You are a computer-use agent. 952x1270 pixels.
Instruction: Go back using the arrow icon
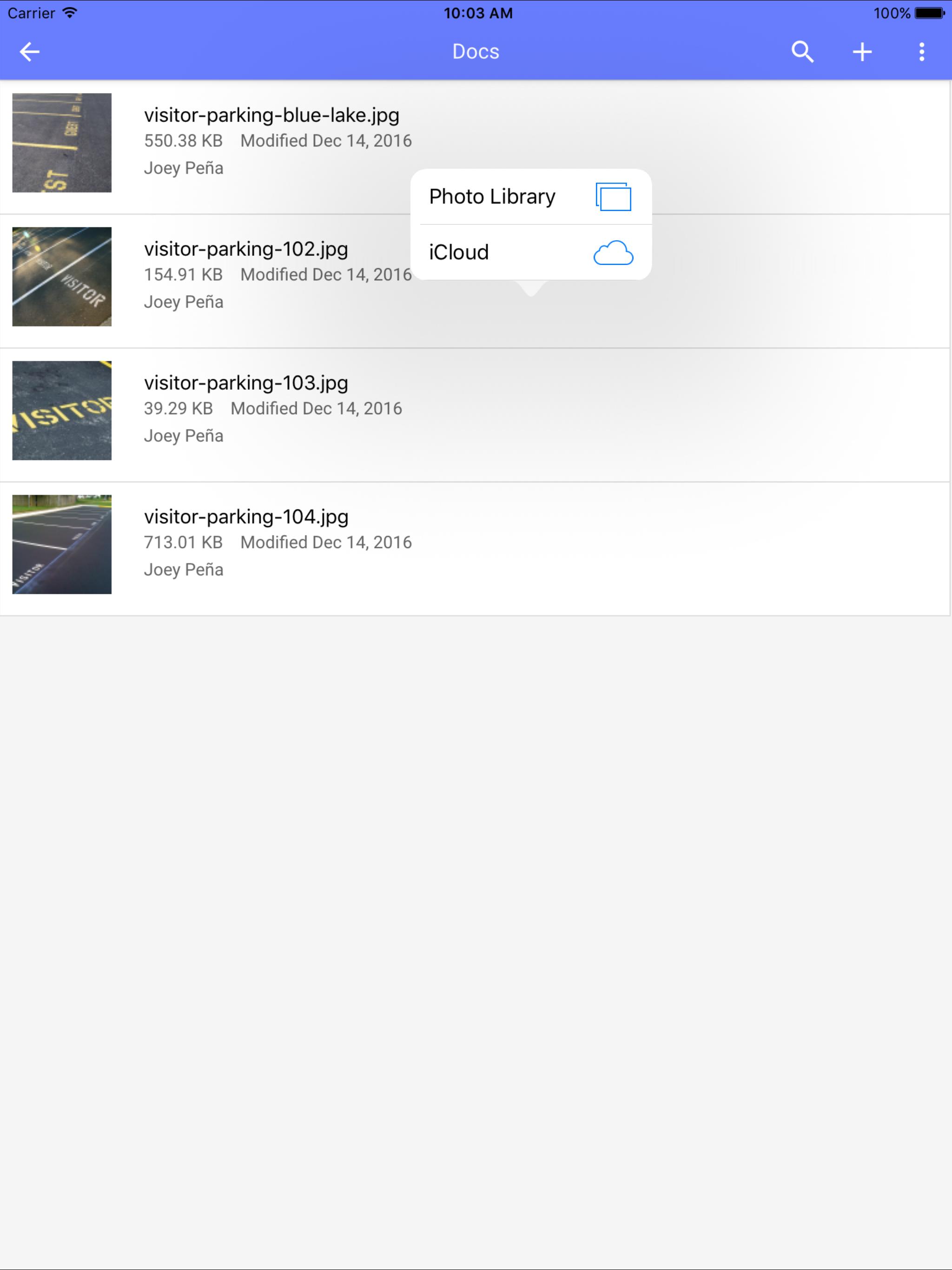tap(30, 52)
